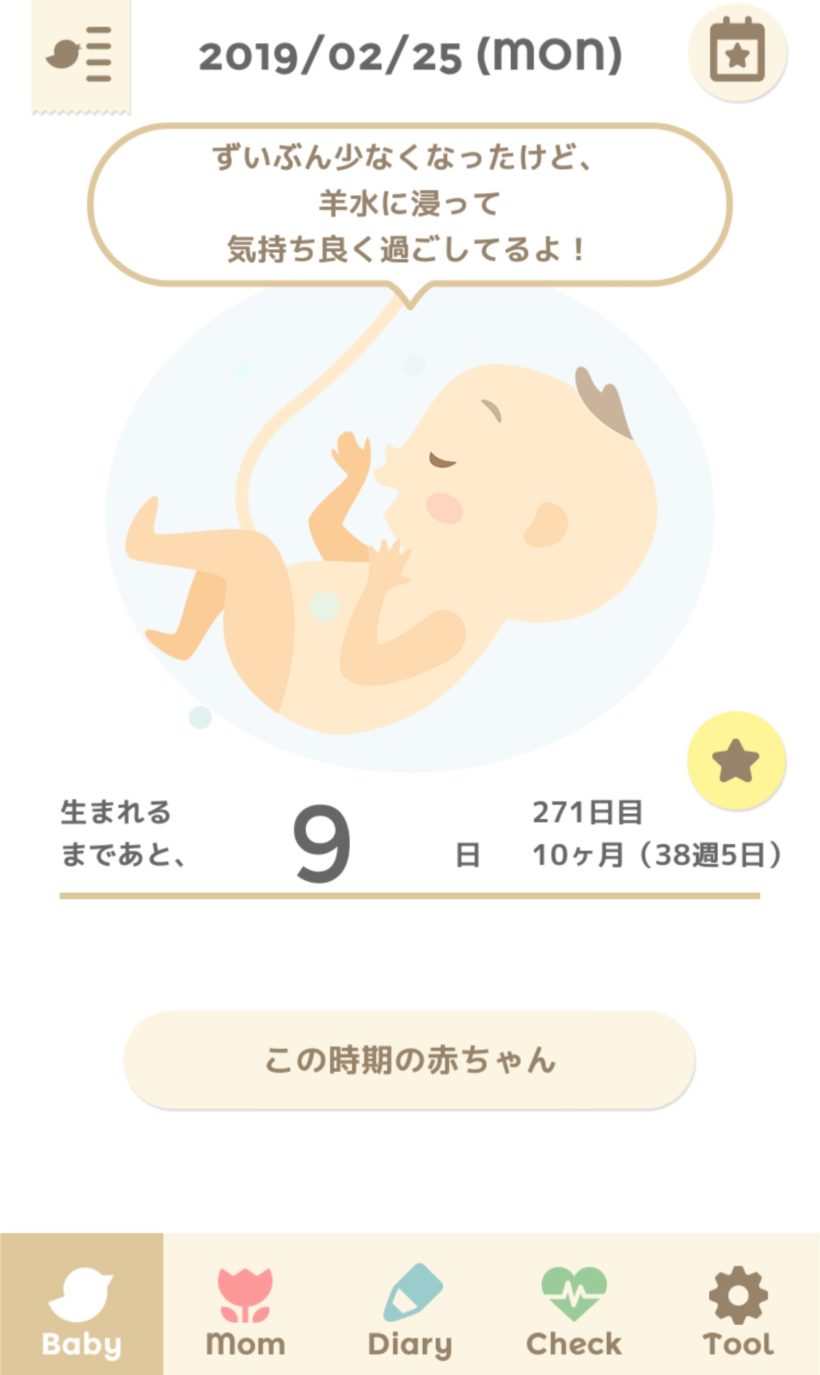Screen dimensions: 820x1375
Task: Switch to the Baby tab
Action: point(81,1305)
